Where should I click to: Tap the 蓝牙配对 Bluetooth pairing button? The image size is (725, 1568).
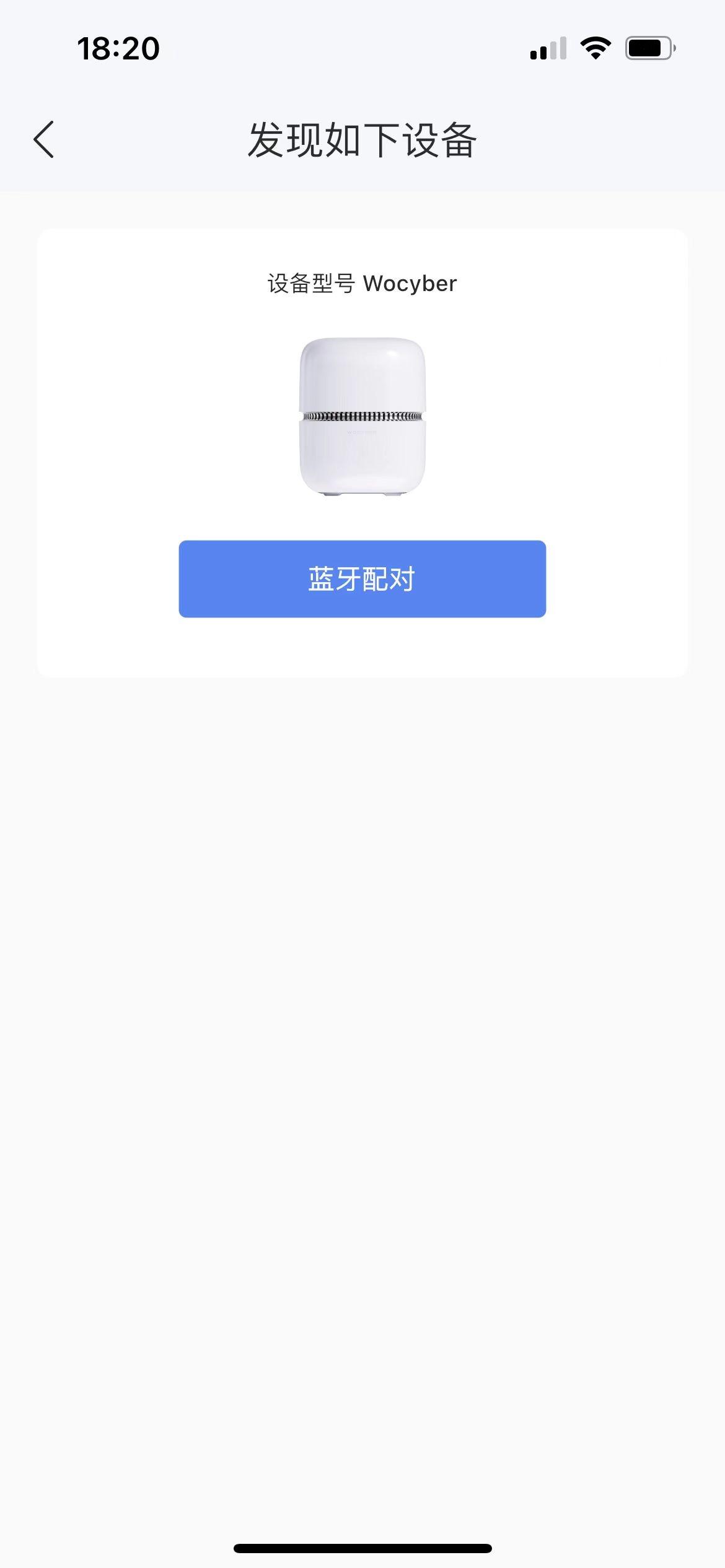pos(362,579)
